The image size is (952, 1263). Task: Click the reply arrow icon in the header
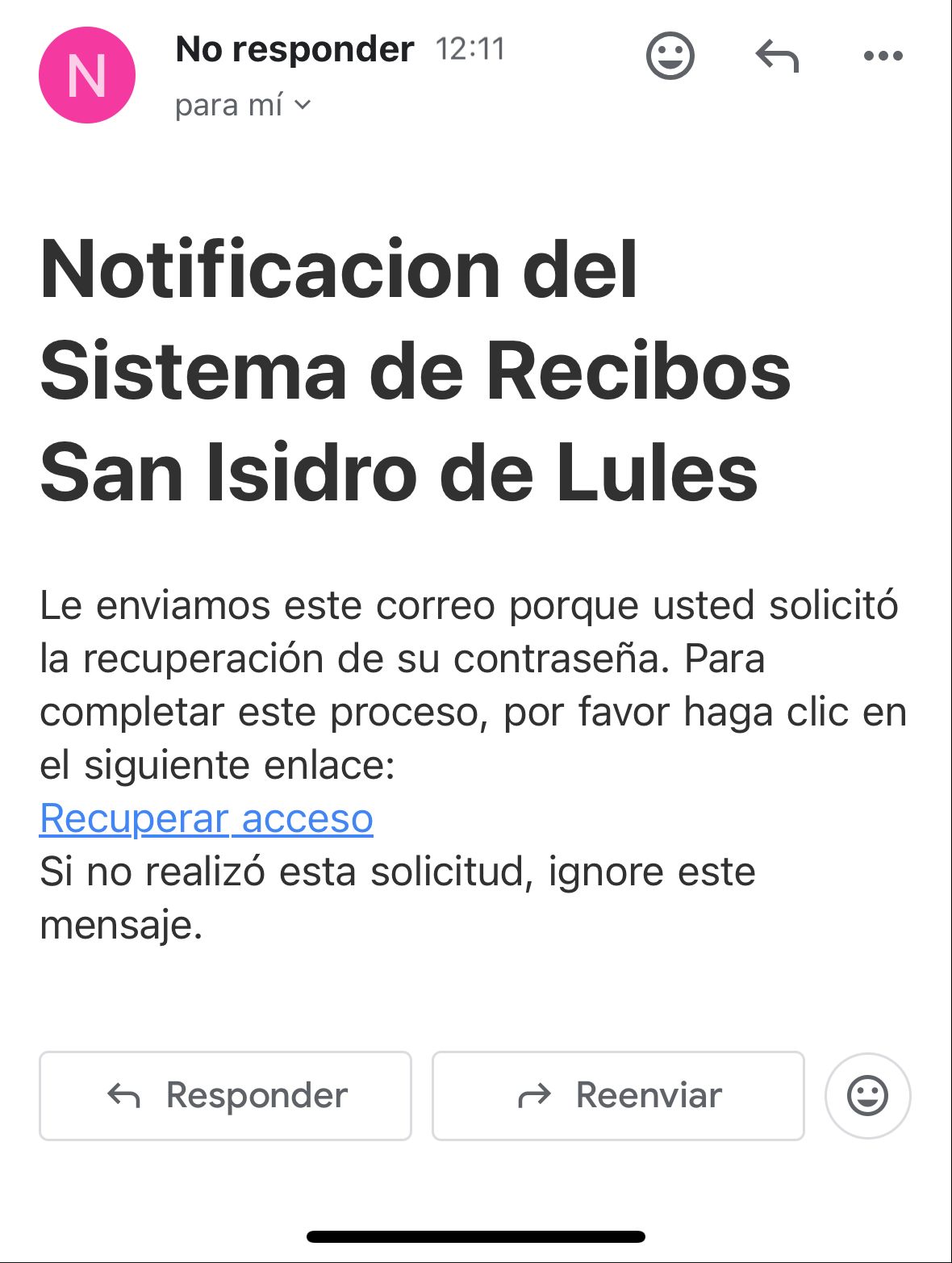[779, 55]
